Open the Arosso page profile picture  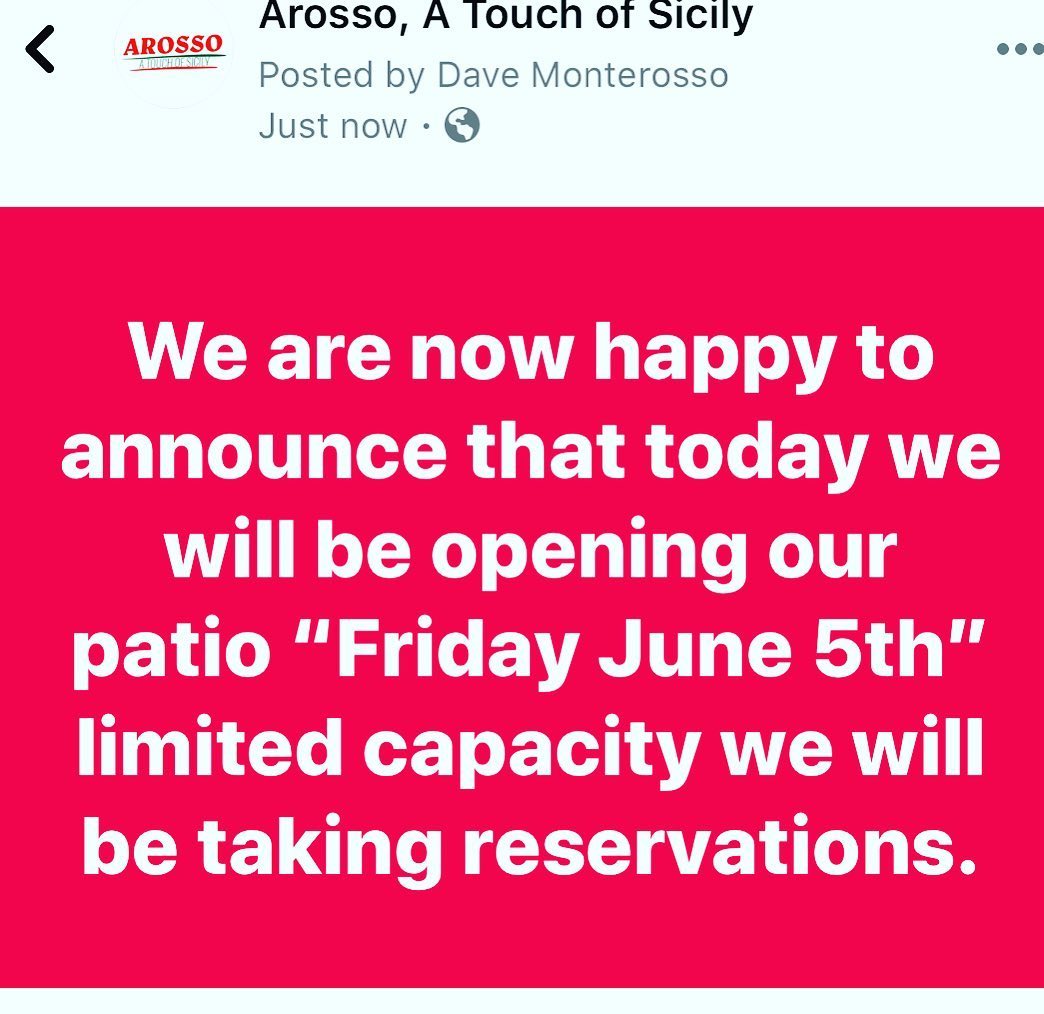175,52
